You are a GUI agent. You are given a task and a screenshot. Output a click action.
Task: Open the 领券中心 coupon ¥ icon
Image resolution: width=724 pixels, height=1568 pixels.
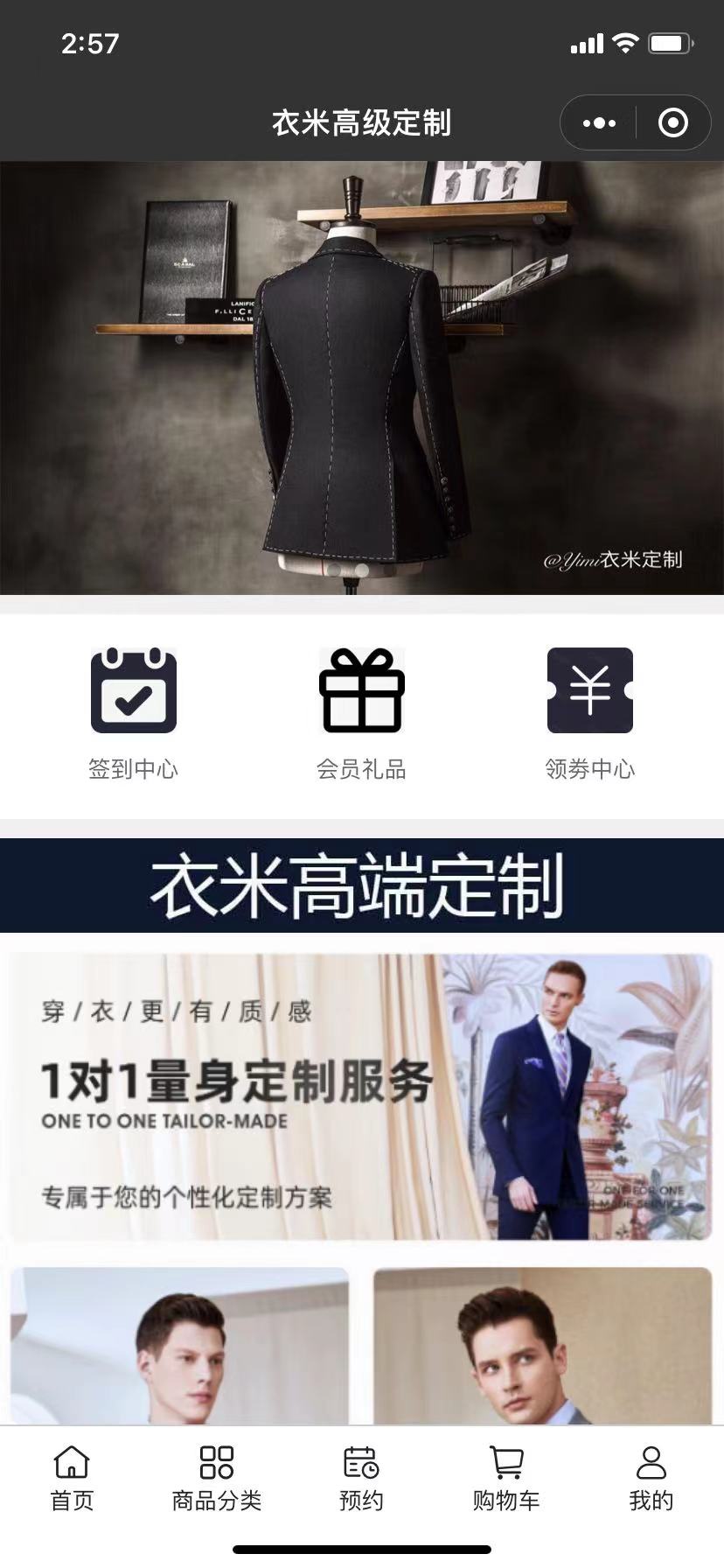tap(590, 691)
